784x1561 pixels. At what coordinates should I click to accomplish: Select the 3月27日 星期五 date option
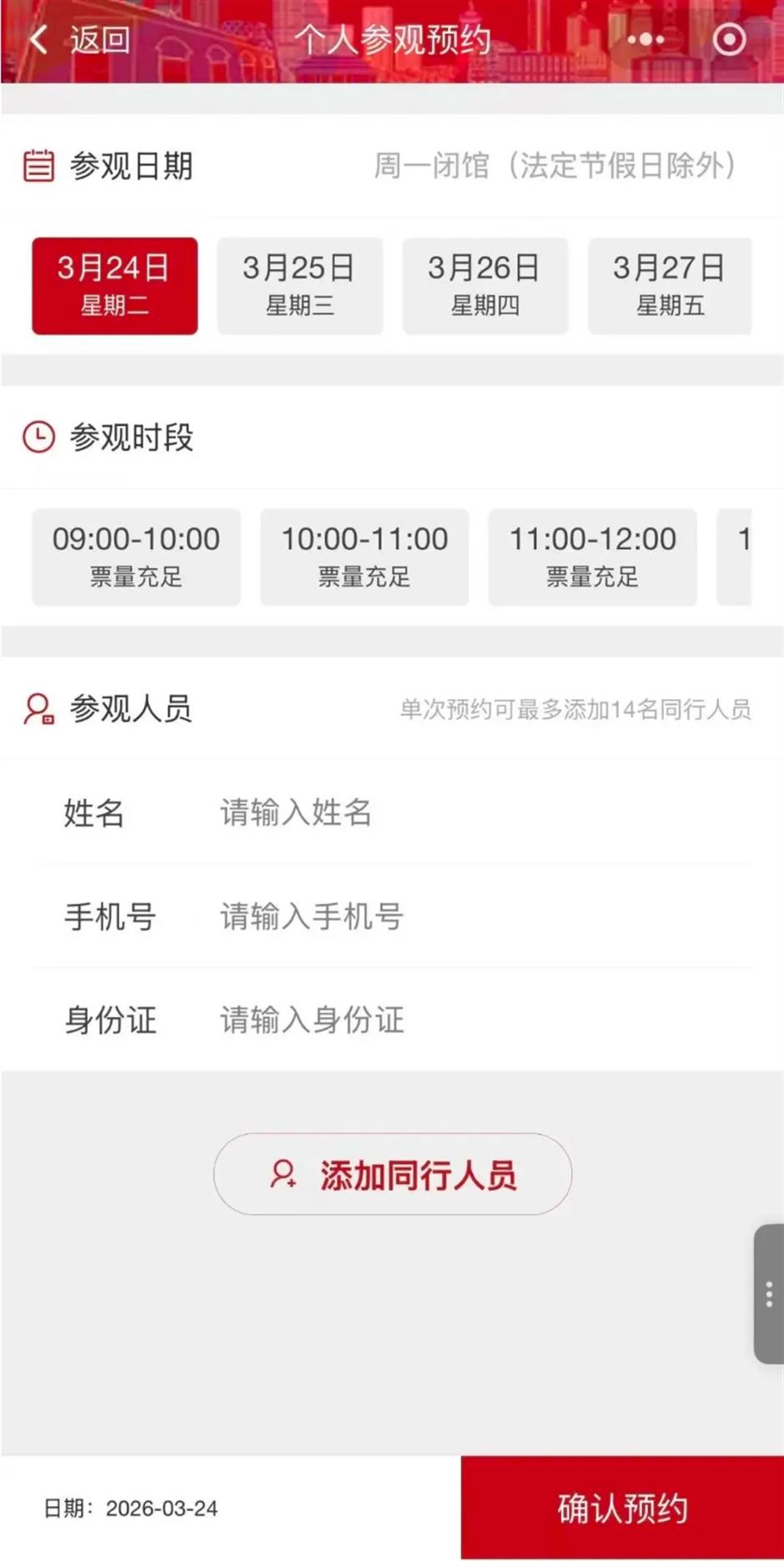(671, 285)
